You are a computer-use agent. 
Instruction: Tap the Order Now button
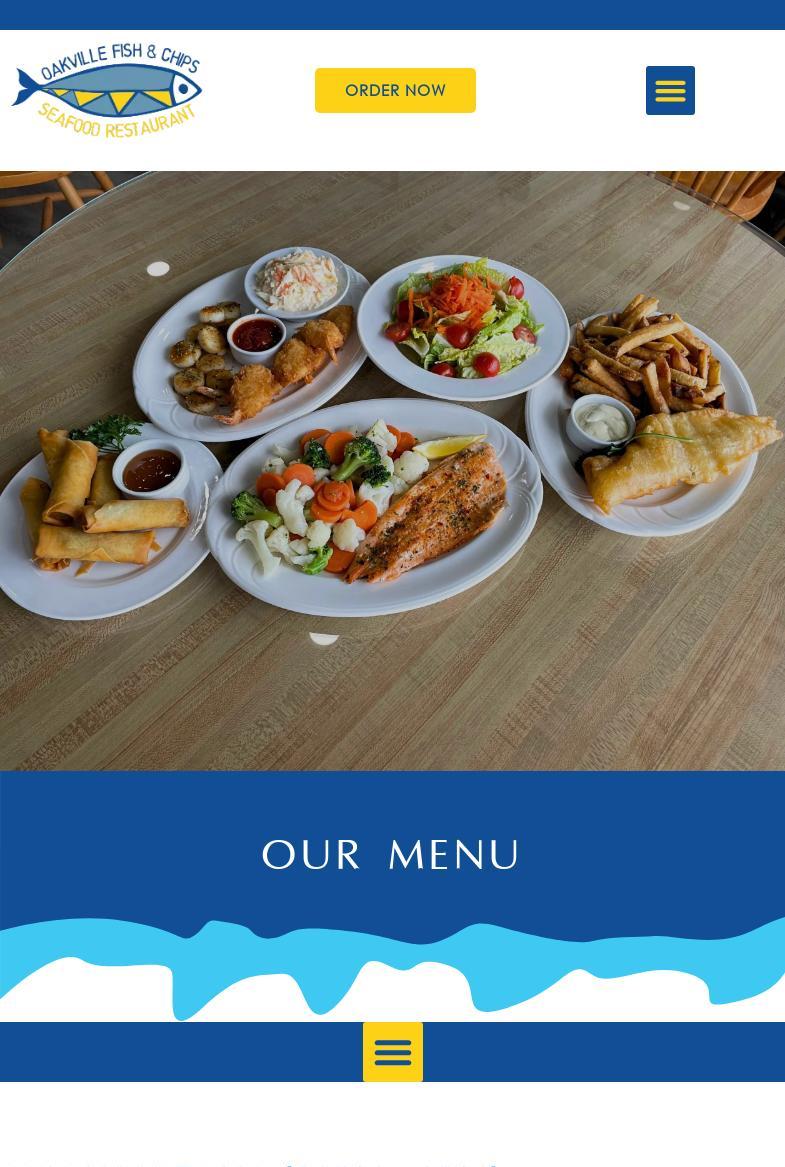(x=395, y=90)
